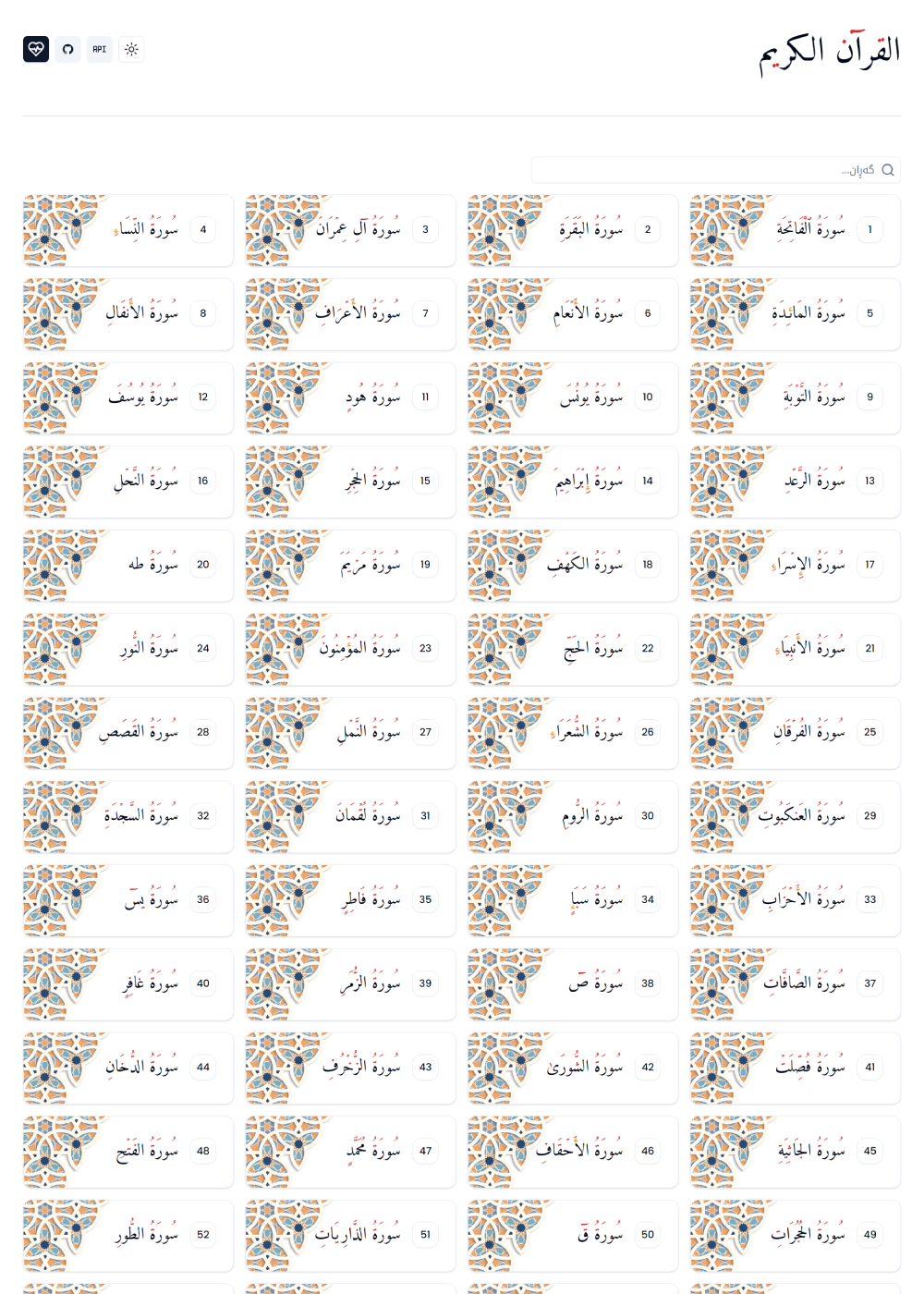Open Surah An-Nur numbered 24
The image size is (924, 1294).
point(128,649)
